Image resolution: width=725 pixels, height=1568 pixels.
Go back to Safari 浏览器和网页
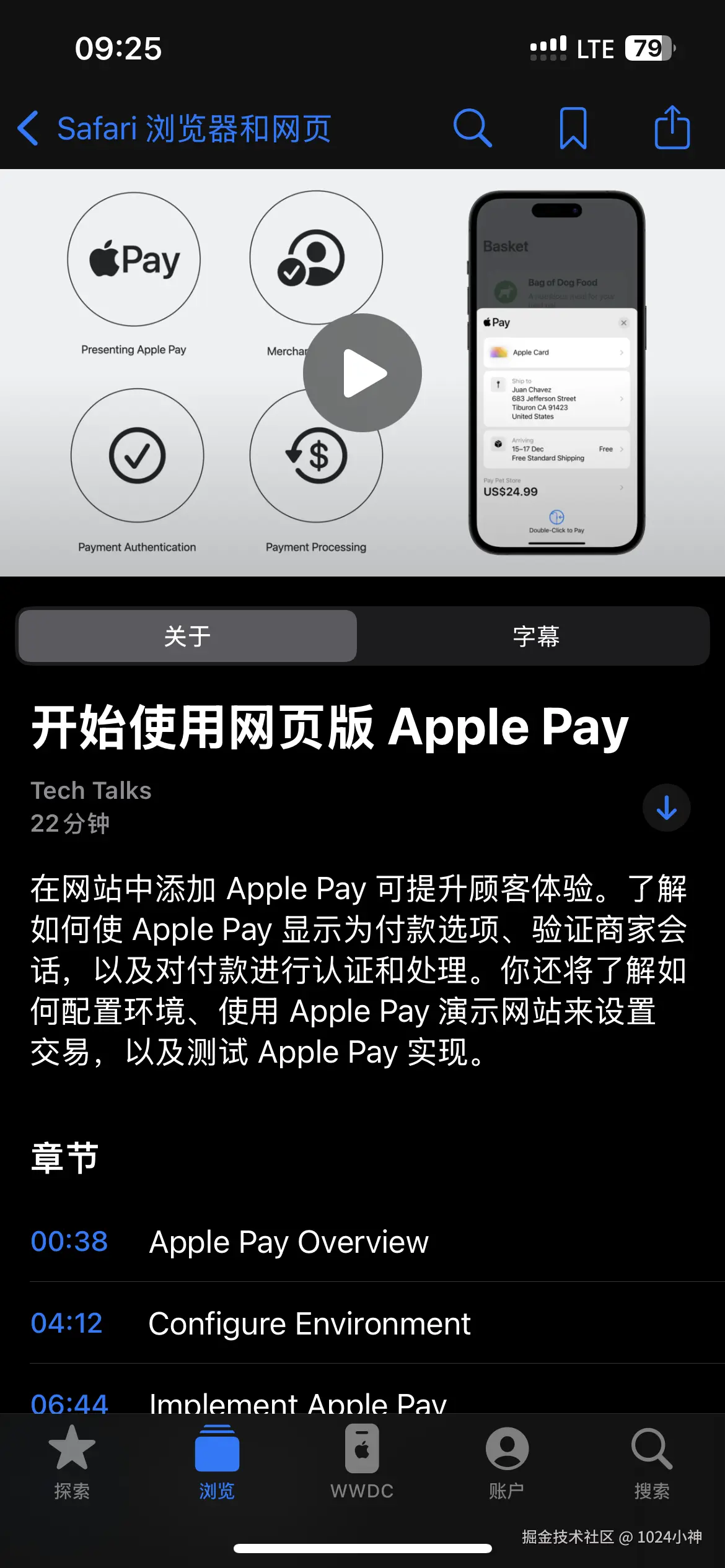click(x=174, y=129)
